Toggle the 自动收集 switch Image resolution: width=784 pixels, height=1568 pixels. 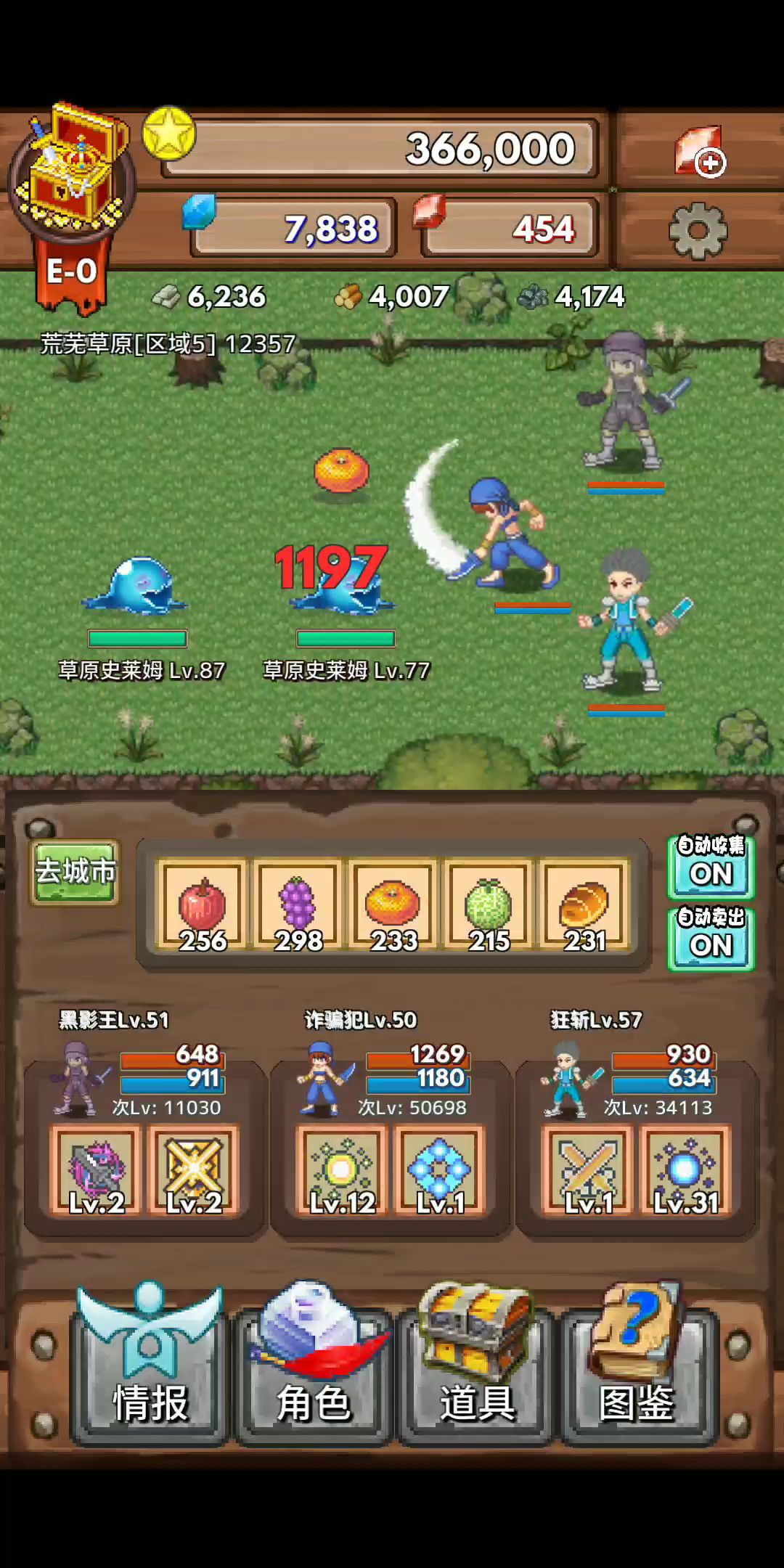711,866
